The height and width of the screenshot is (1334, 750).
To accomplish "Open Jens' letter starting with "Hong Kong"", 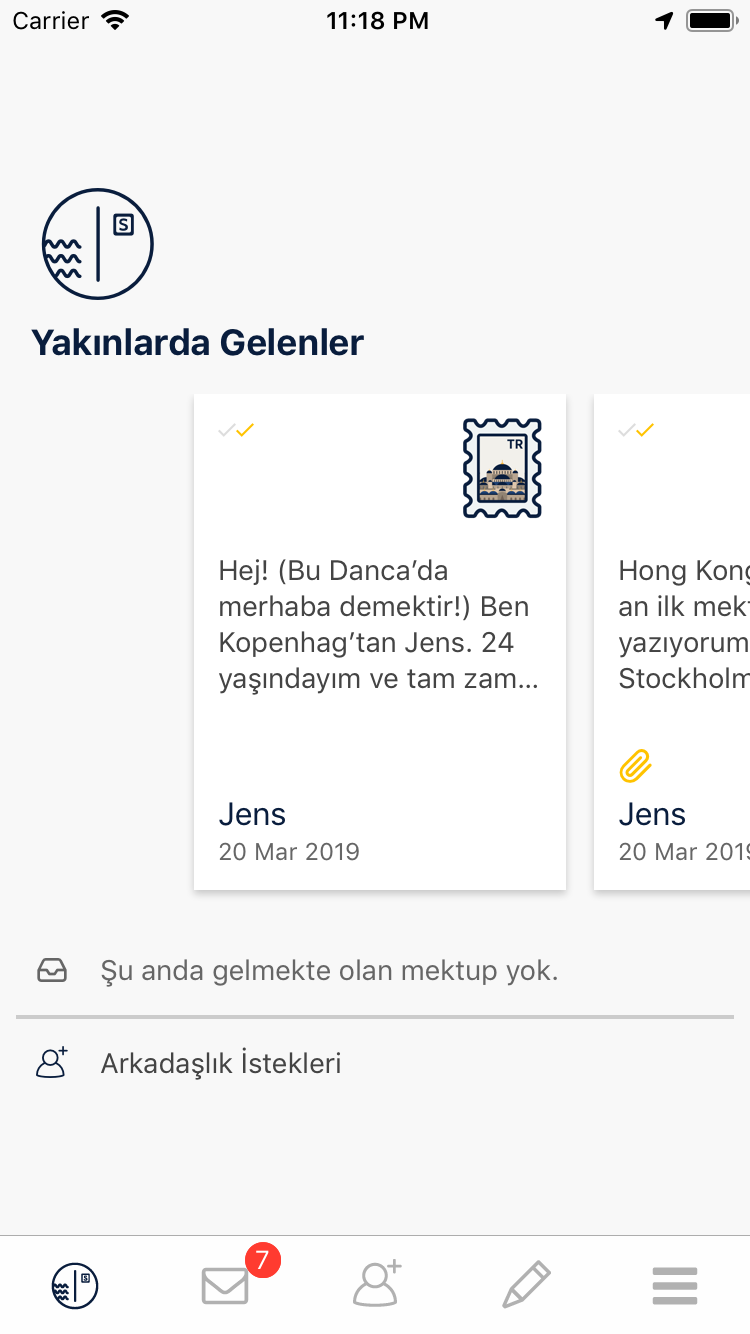I will (x=672, y=642).
